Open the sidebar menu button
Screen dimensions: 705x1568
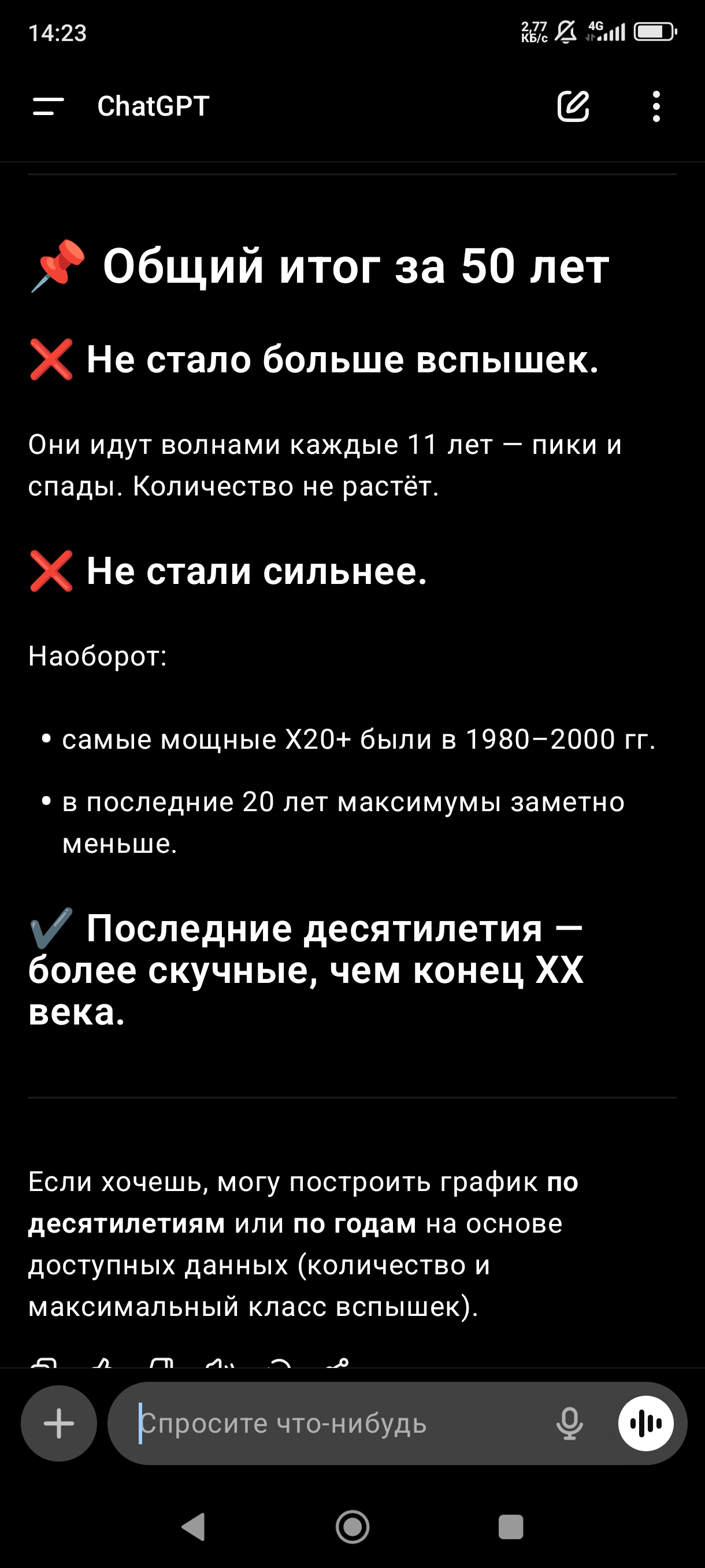coord(48,106)
